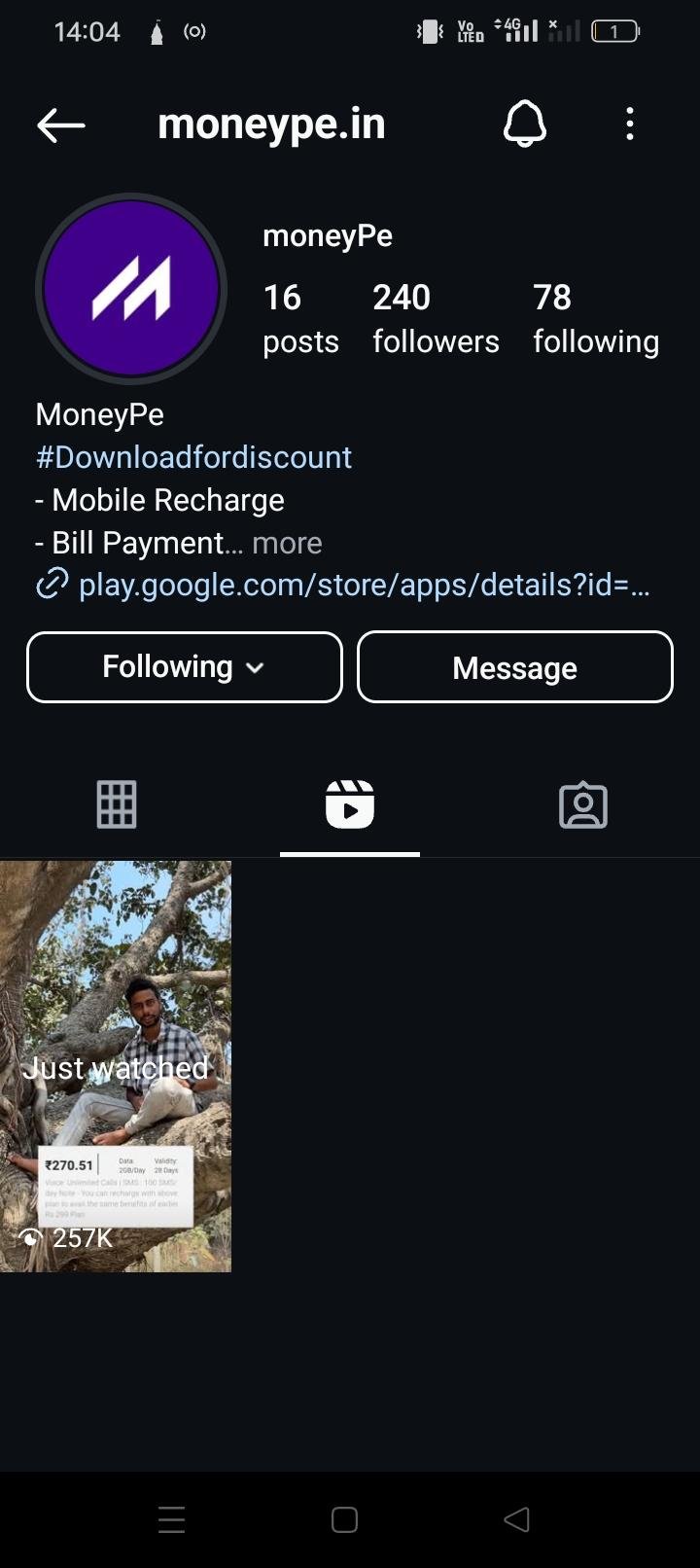Screen dimensions: 700x1568
Task: Switch to the posts grid tab
Action: (x=117, y=805)
